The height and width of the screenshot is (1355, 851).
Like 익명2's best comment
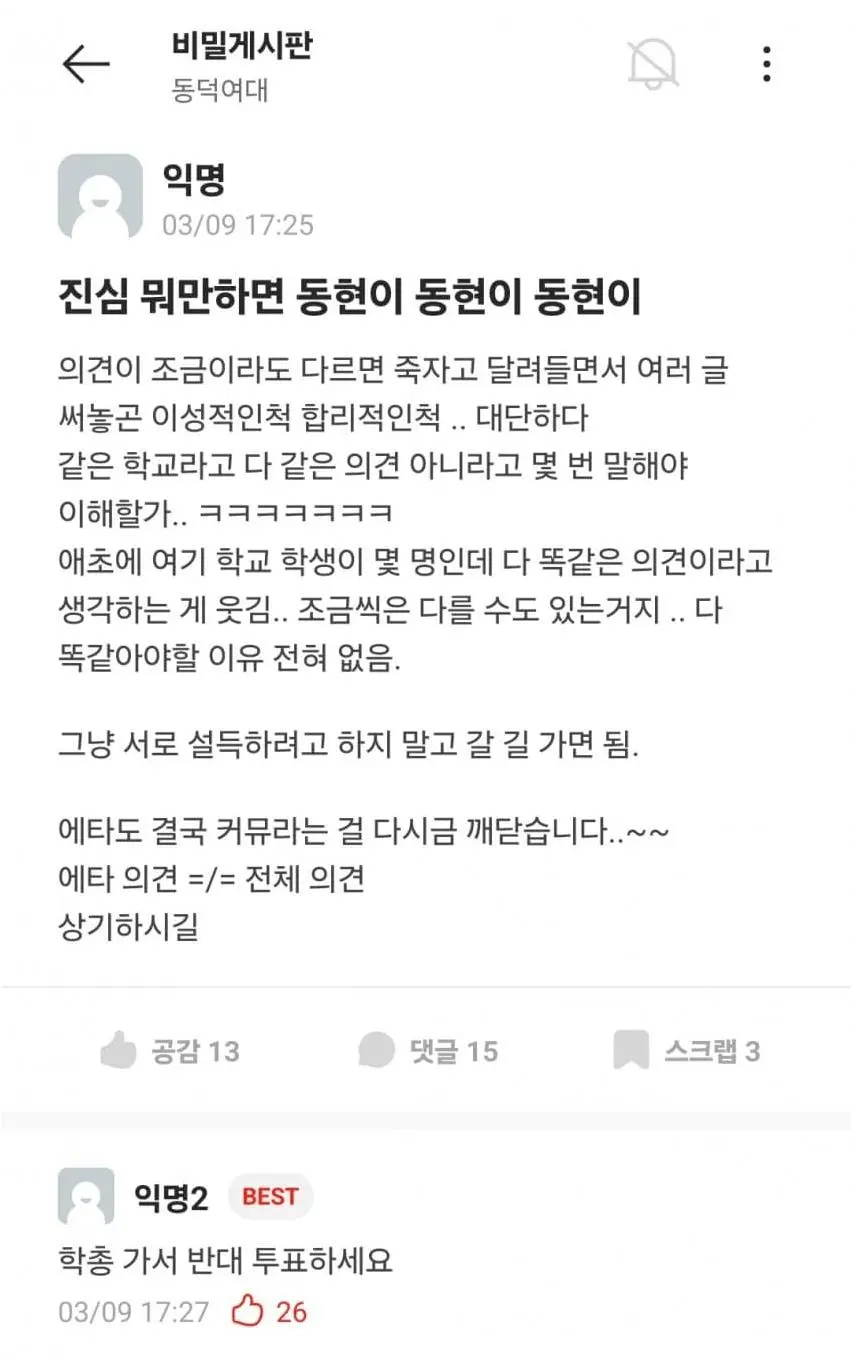pyautogui.click(x=247, y=1311)
